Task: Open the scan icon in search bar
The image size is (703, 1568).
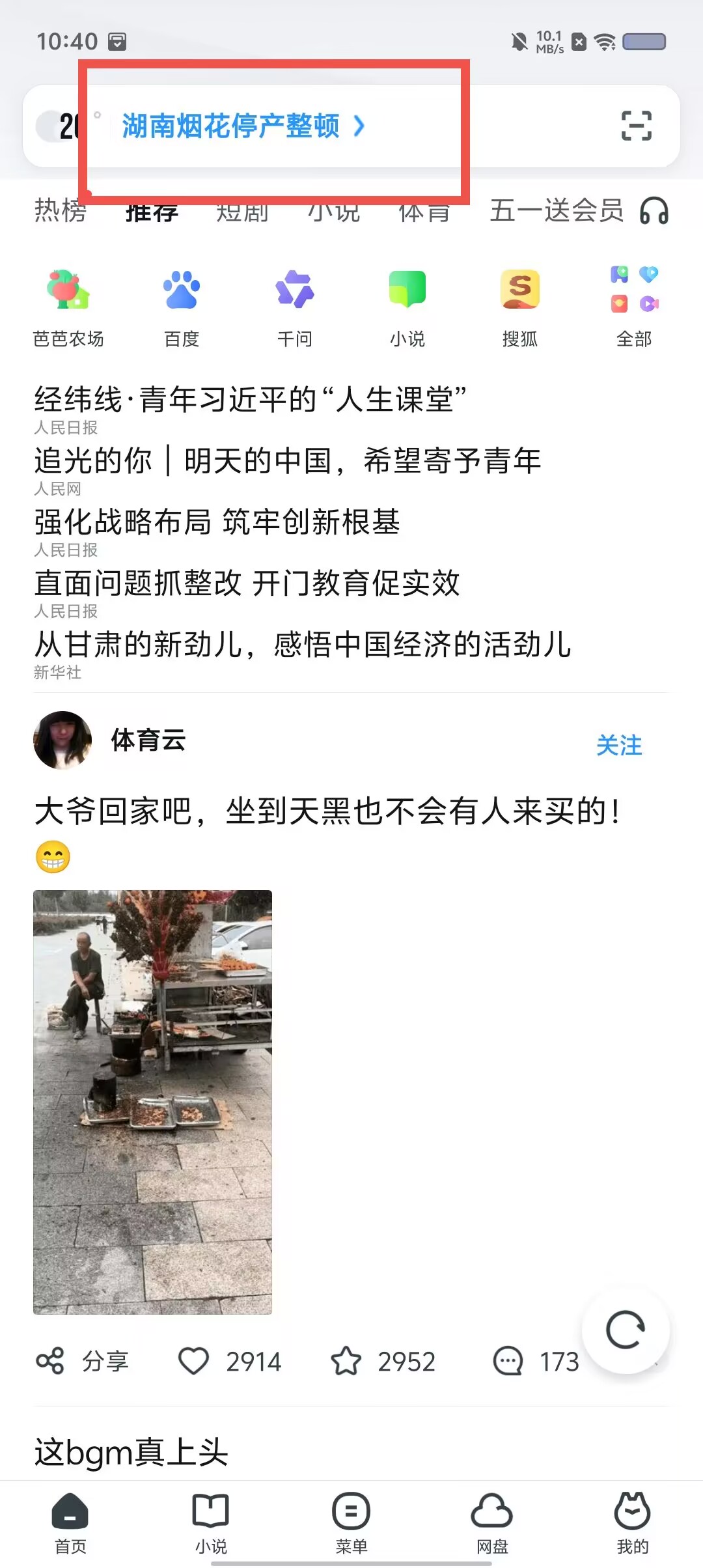Action: tap(636, 126)
